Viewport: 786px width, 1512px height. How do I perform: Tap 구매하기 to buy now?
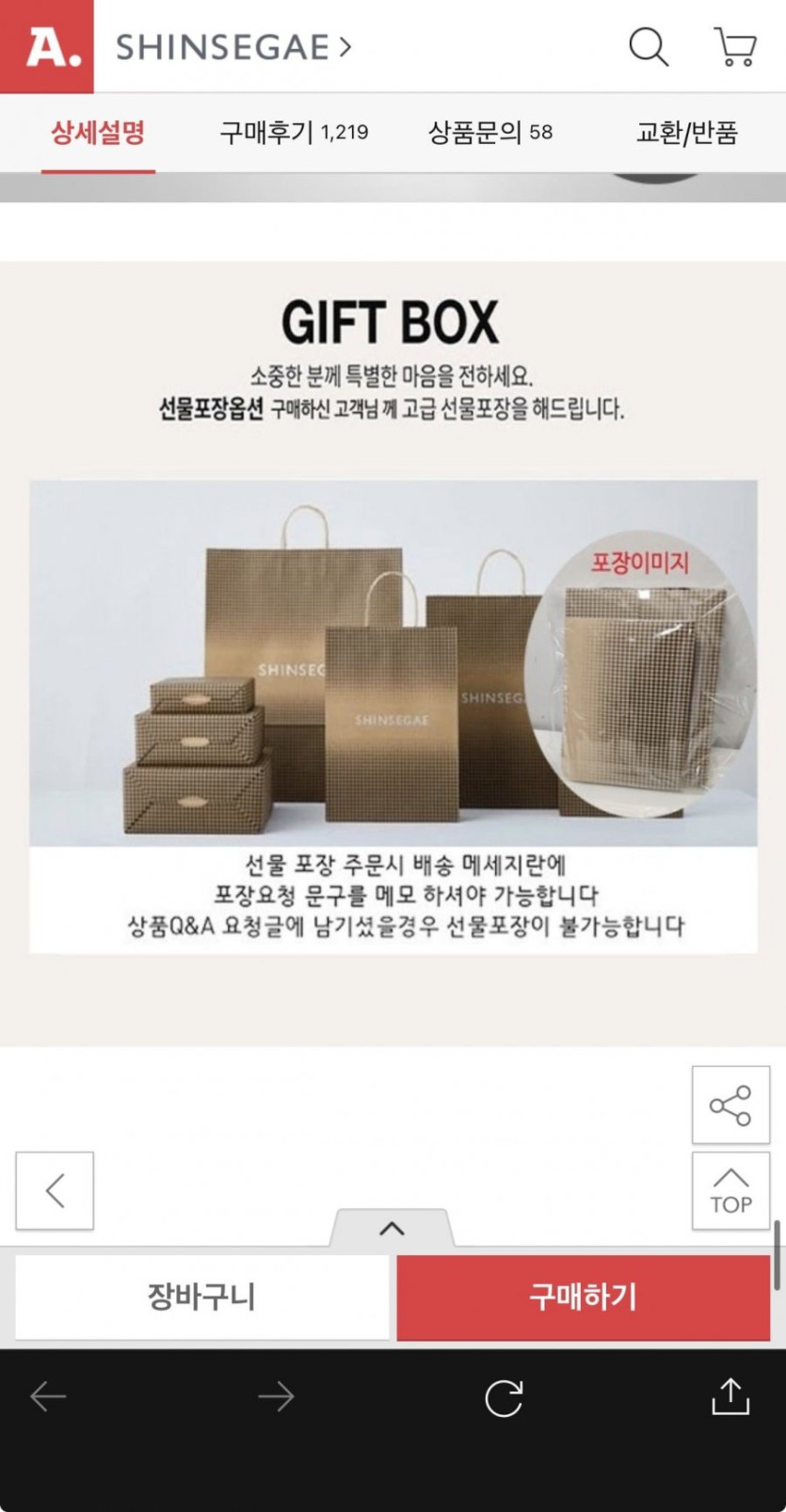(x=583, y=1297)
